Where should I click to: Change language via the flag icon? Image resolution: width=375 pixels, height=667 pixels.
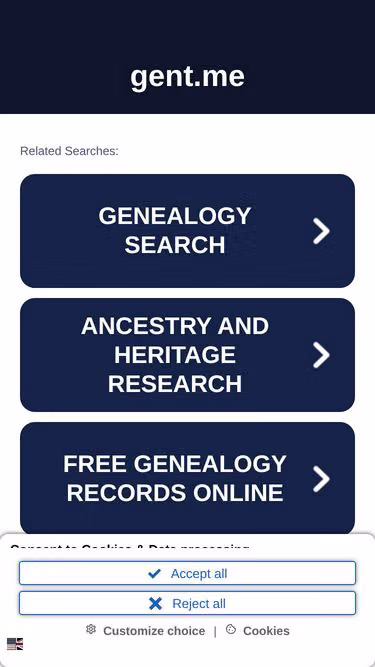pos(15,644)
